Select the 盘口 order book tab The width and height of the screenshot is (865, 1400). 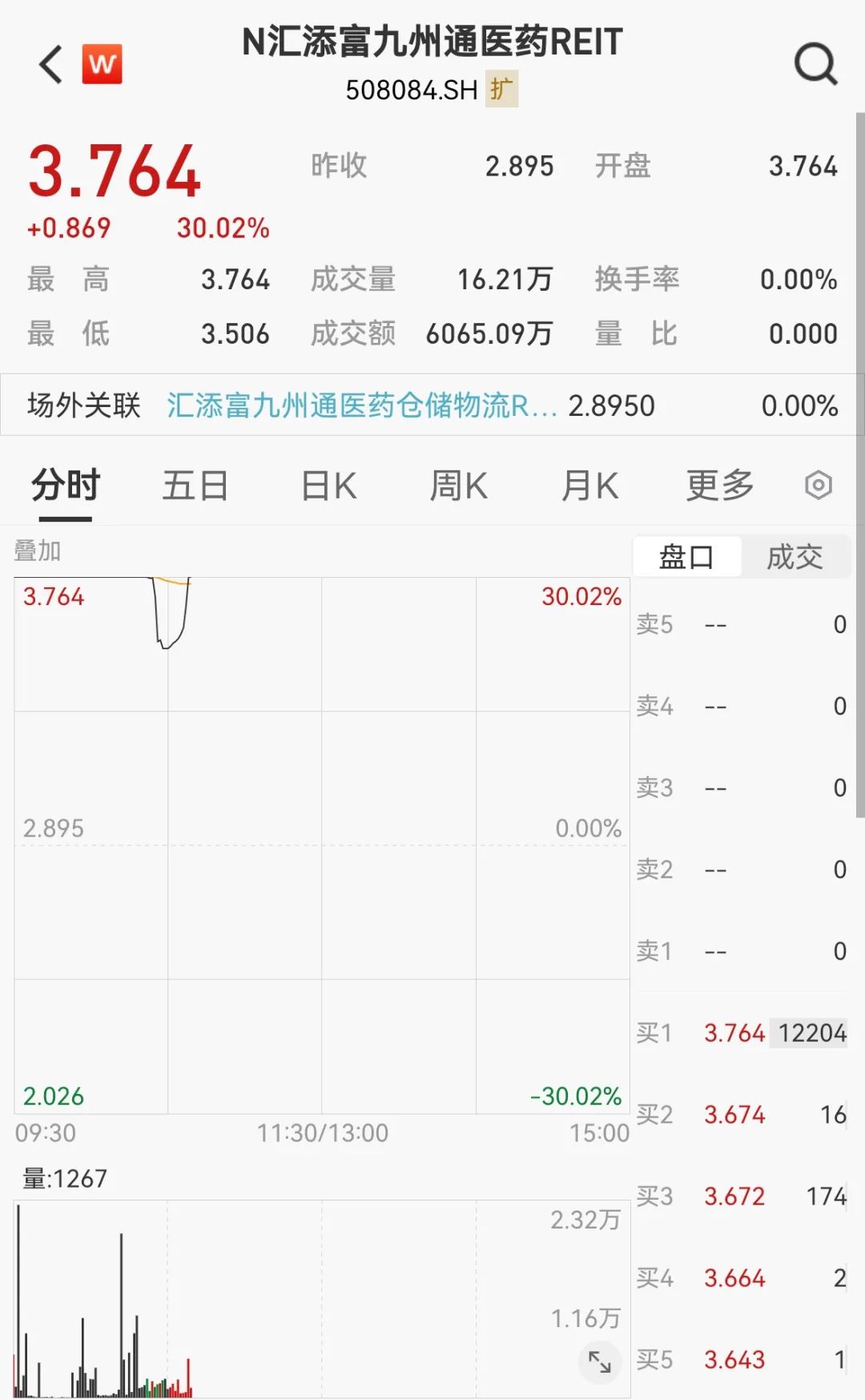coord(686,556)
